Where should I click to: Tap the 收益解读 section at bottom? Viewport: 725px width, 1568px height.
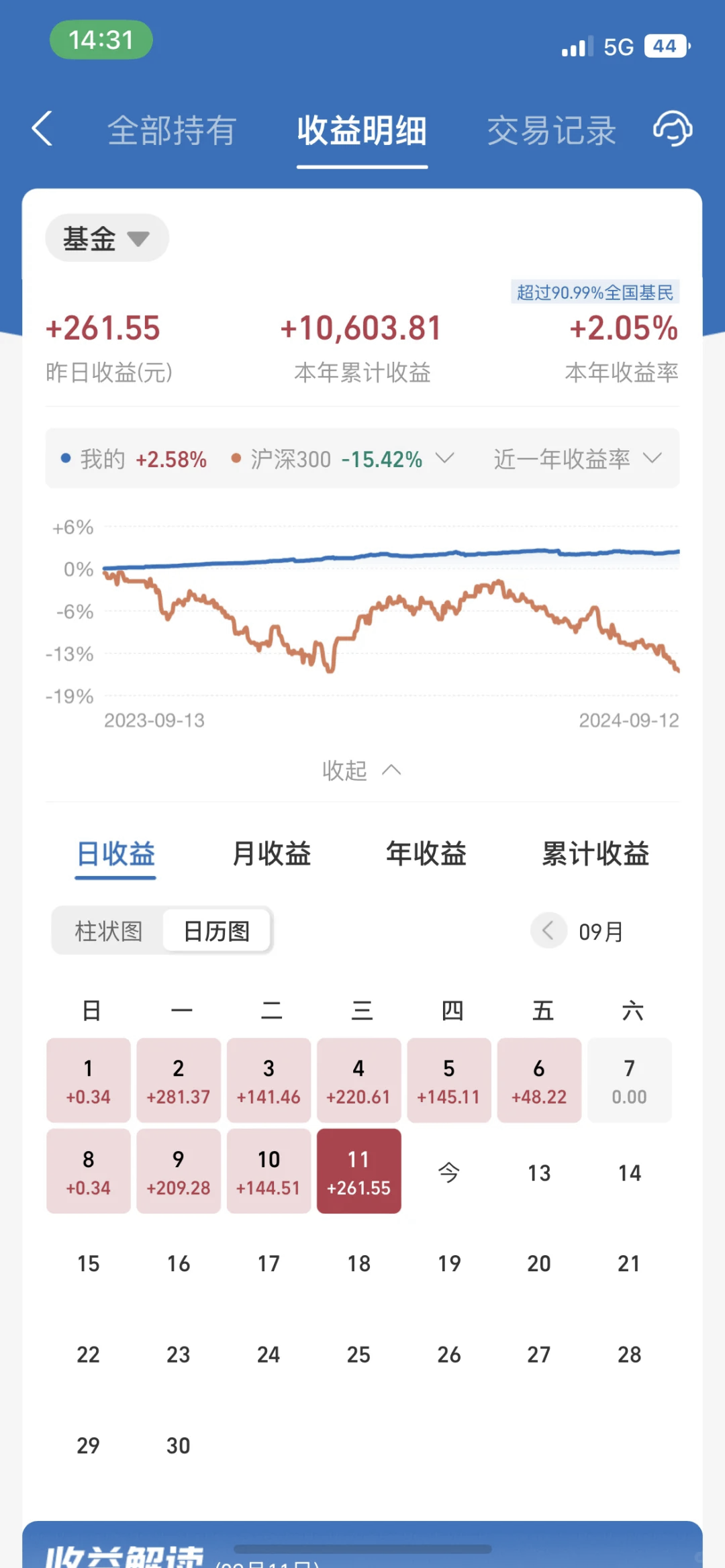click(x=362, y=1551)
